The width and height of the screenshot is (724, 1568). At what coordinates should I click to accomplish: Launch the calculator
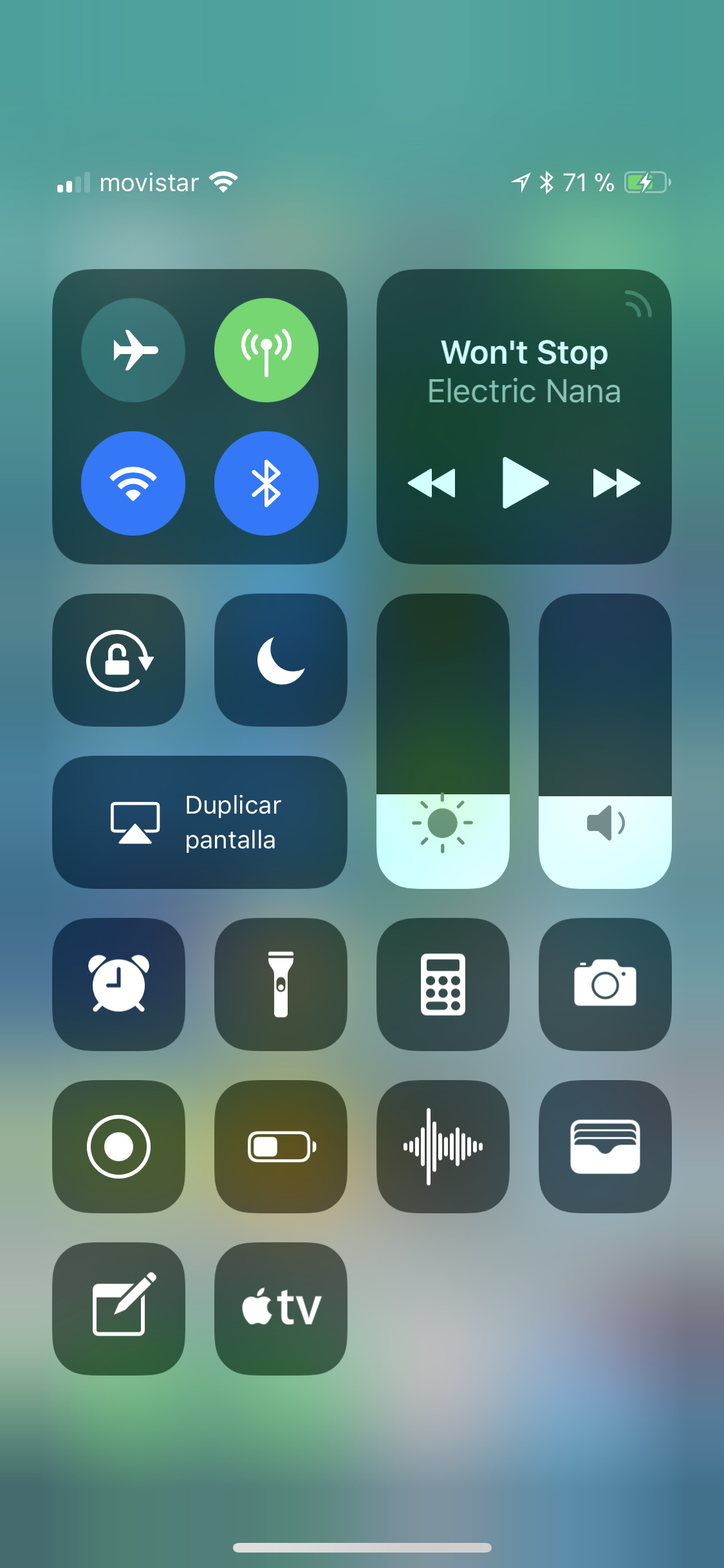click(x=443, y=985)
